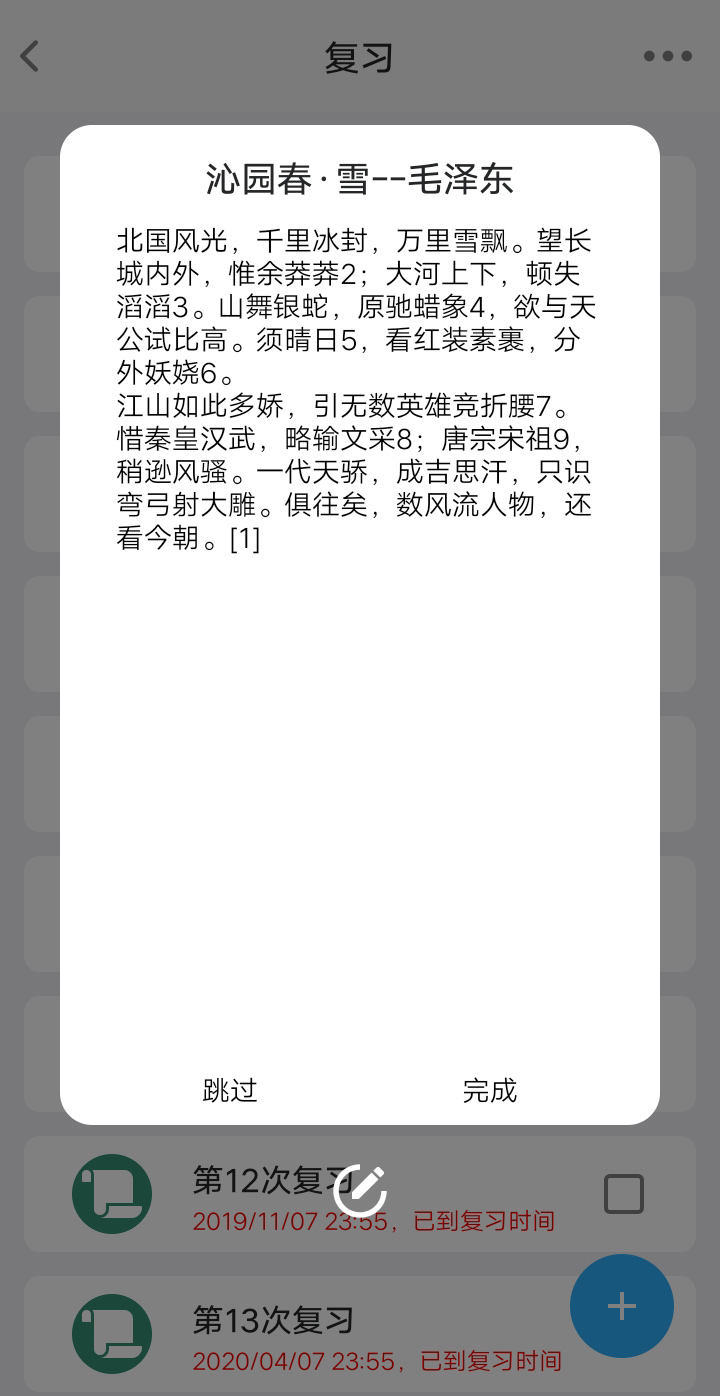Screen dimensions: 720x1396
Task: Tap the 复习 title in the top bar
Action: [360, 57]
